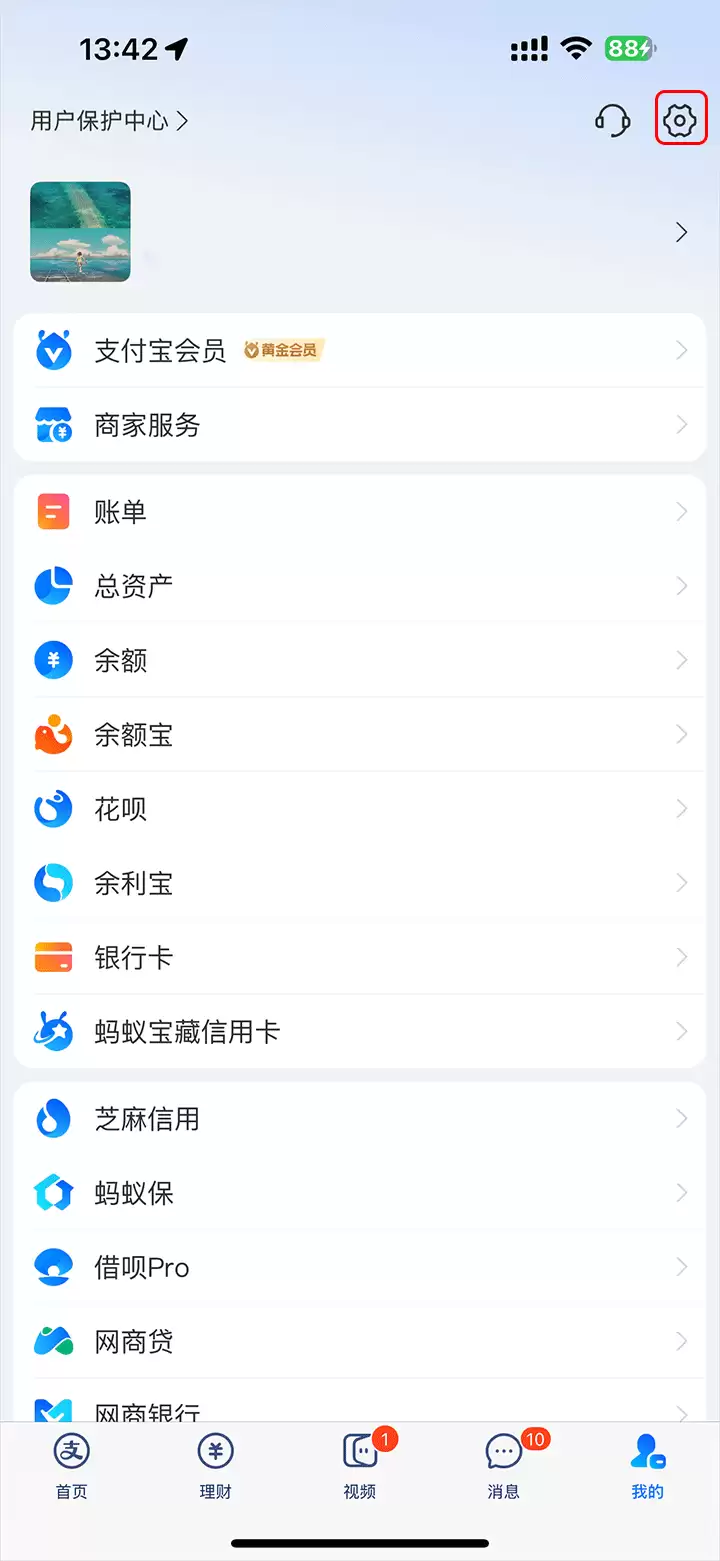Screen dimensions: 720x1561
Task: Go to 商家服务
Action: pyautogui.click(x=360, y=425)
